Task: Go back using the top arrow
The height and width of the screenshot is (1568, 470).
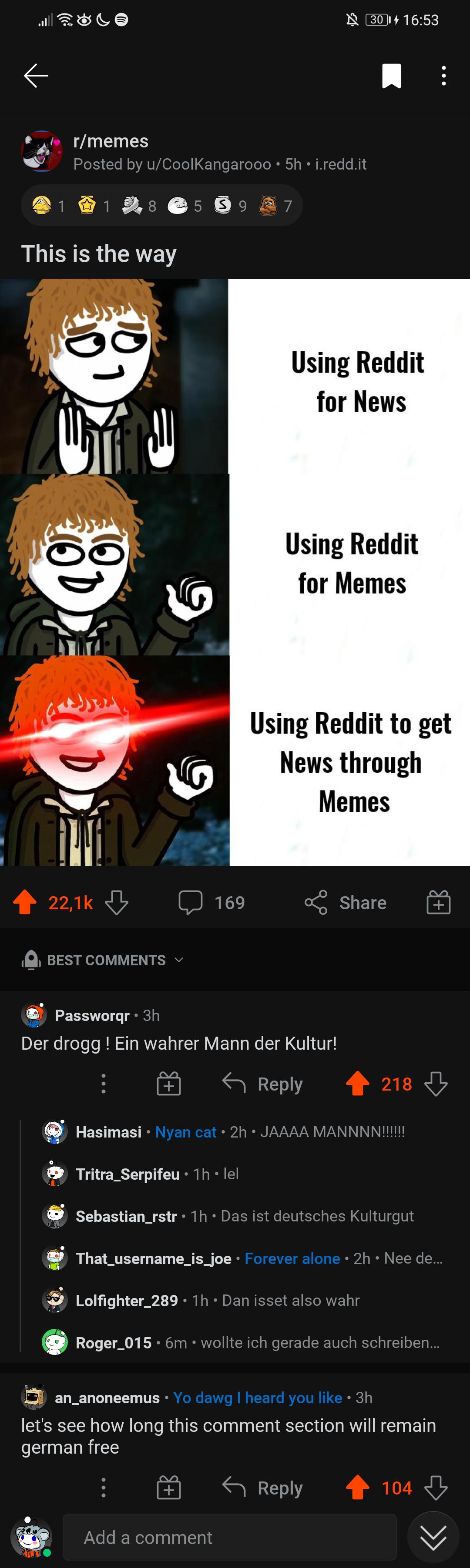Action: click(x=36, y=76)
